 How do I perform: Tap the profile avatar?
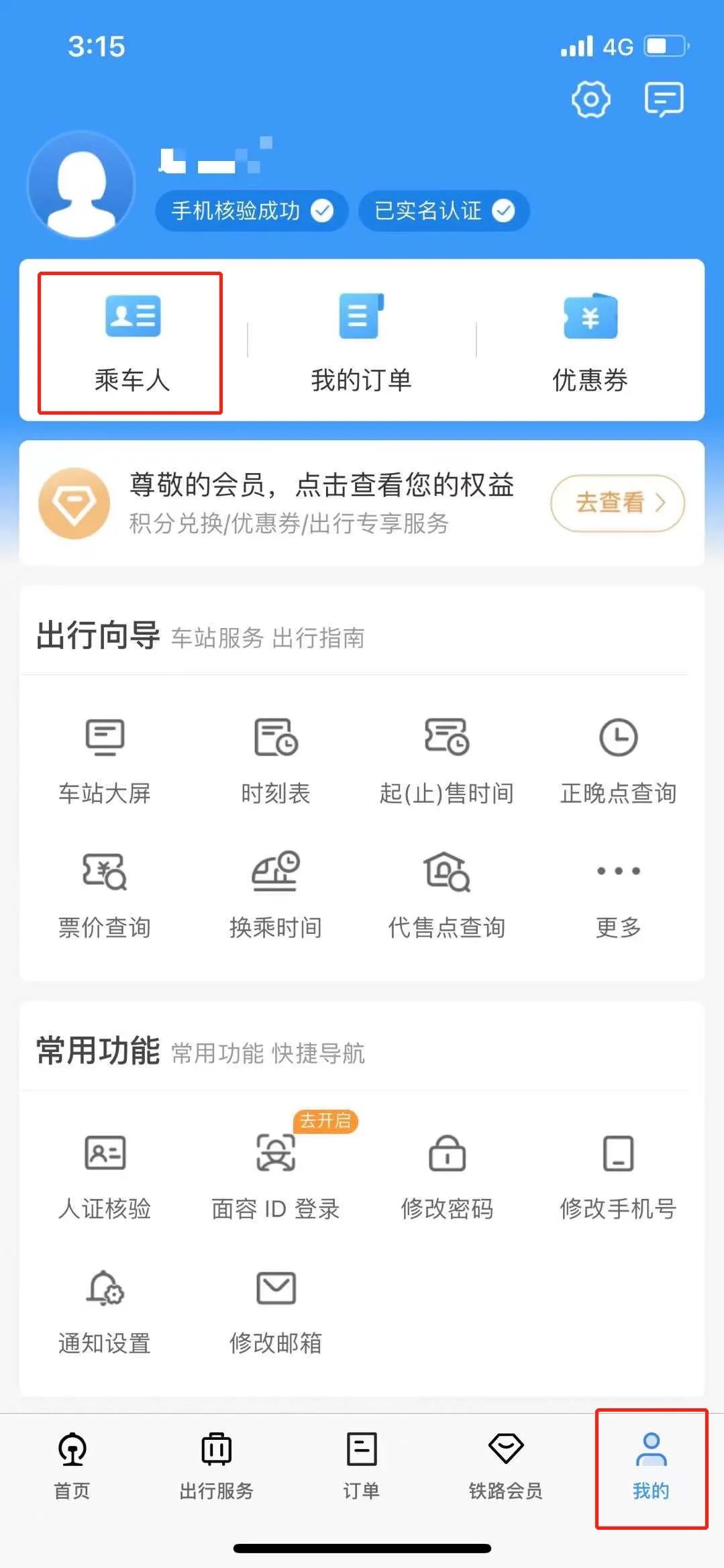[82, 185]
